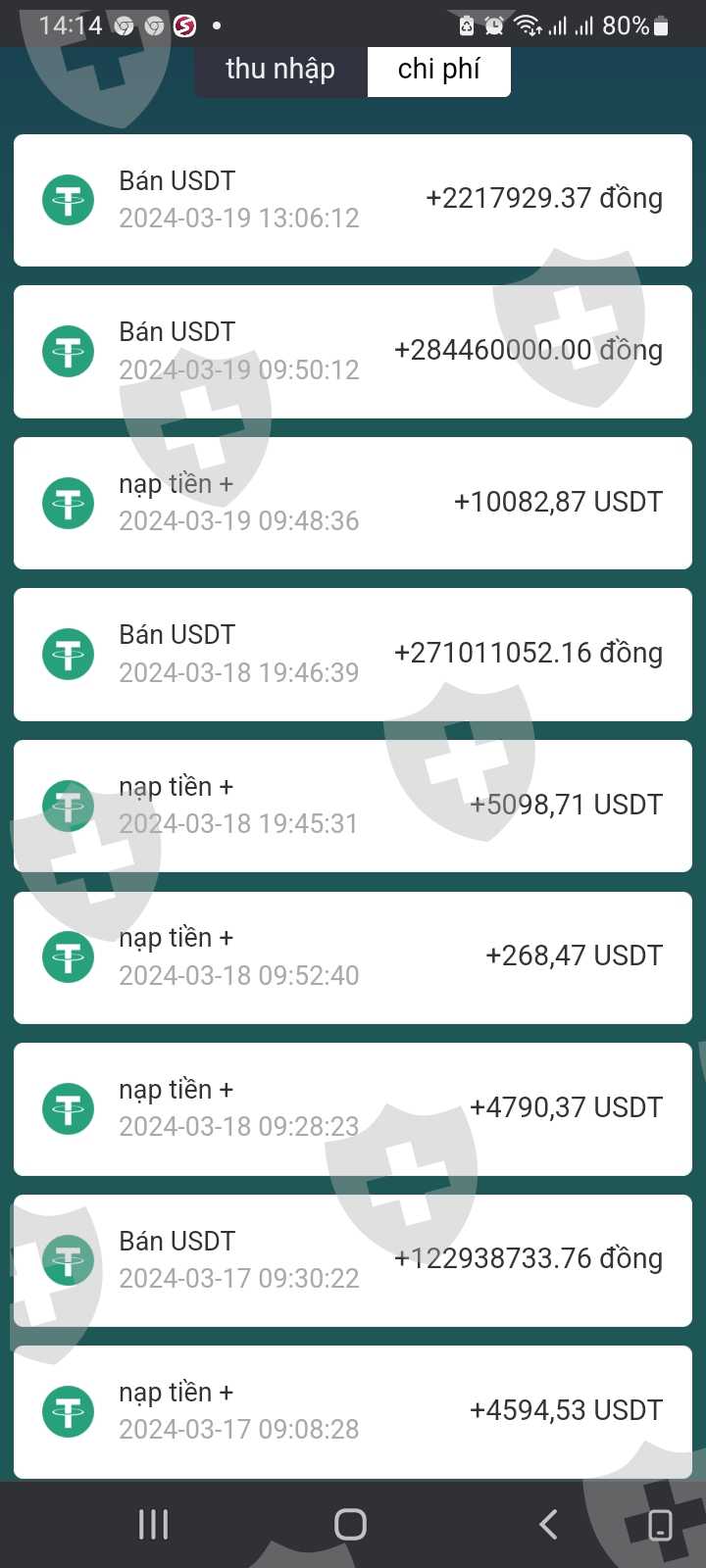The image size is (706, 1568).
Task: Select the chi phí tab
Action: (438, 70)
